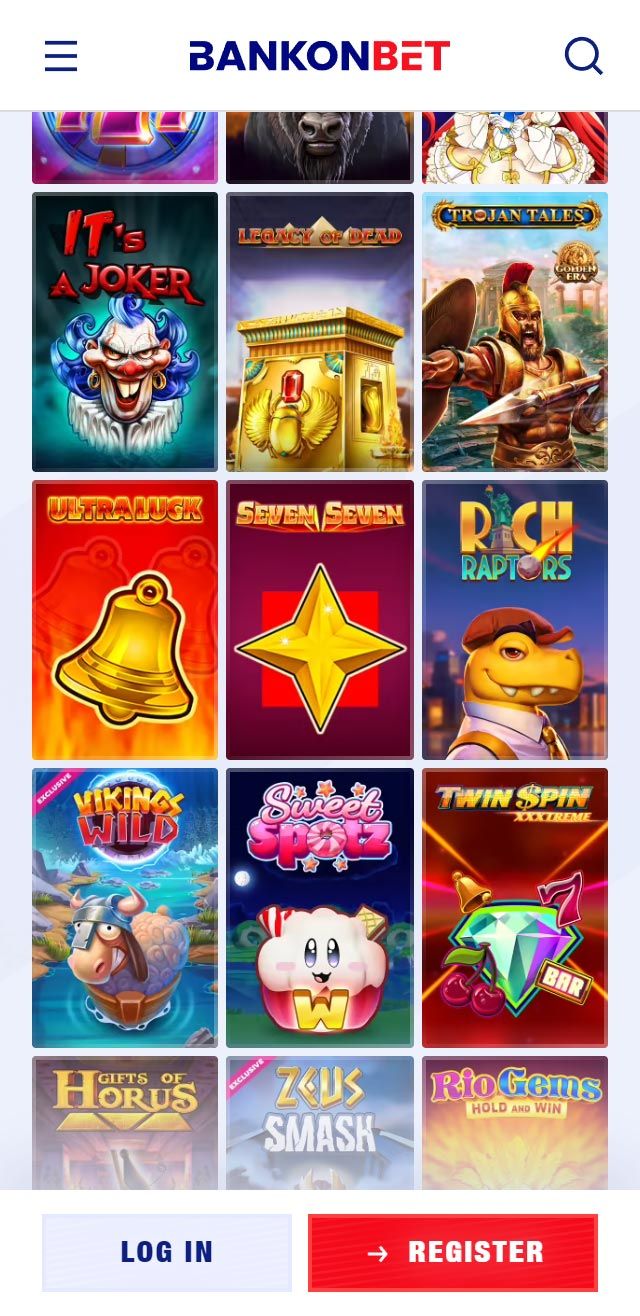
Task: Open the Seven Seven game
Action: [319, 619]
